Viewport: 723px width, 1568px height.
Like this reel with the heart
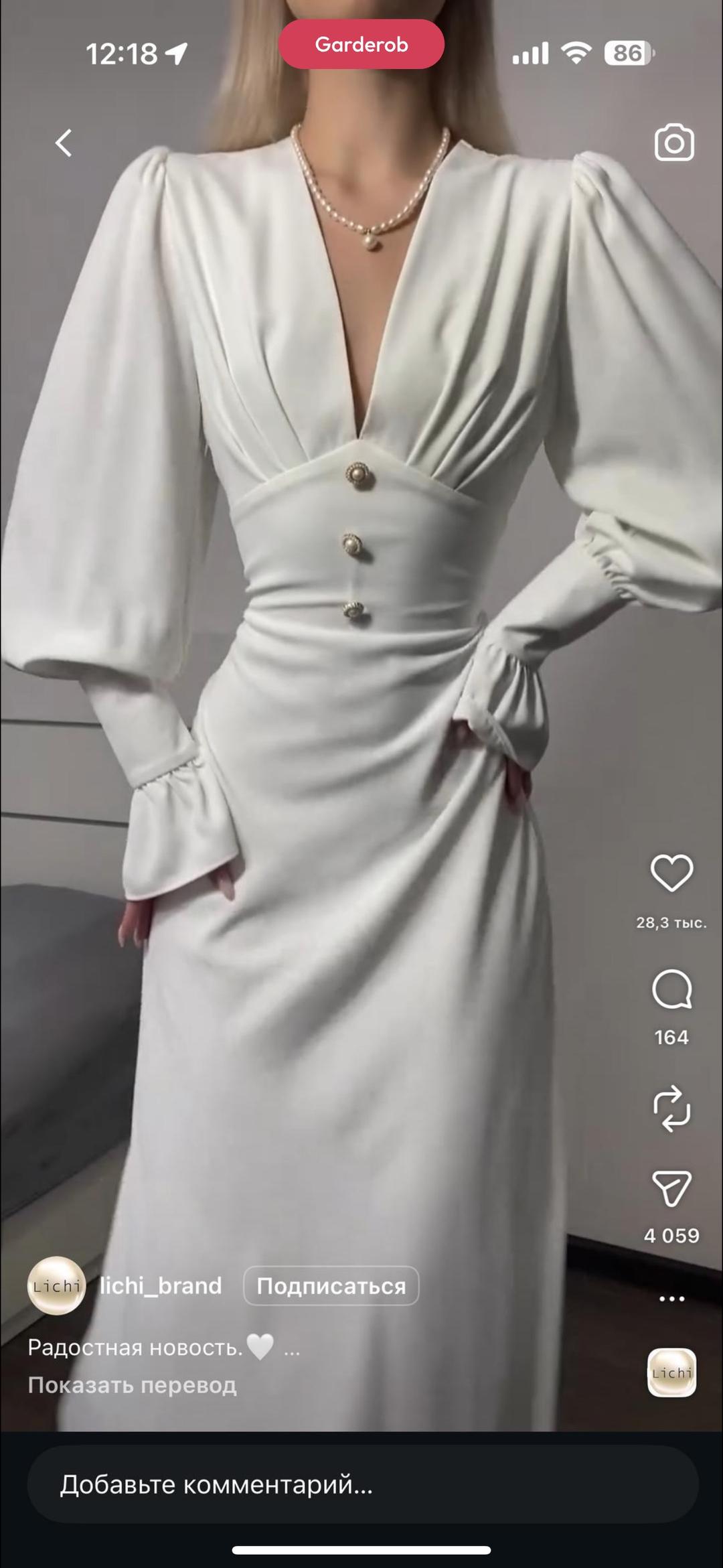click(671, 873)
